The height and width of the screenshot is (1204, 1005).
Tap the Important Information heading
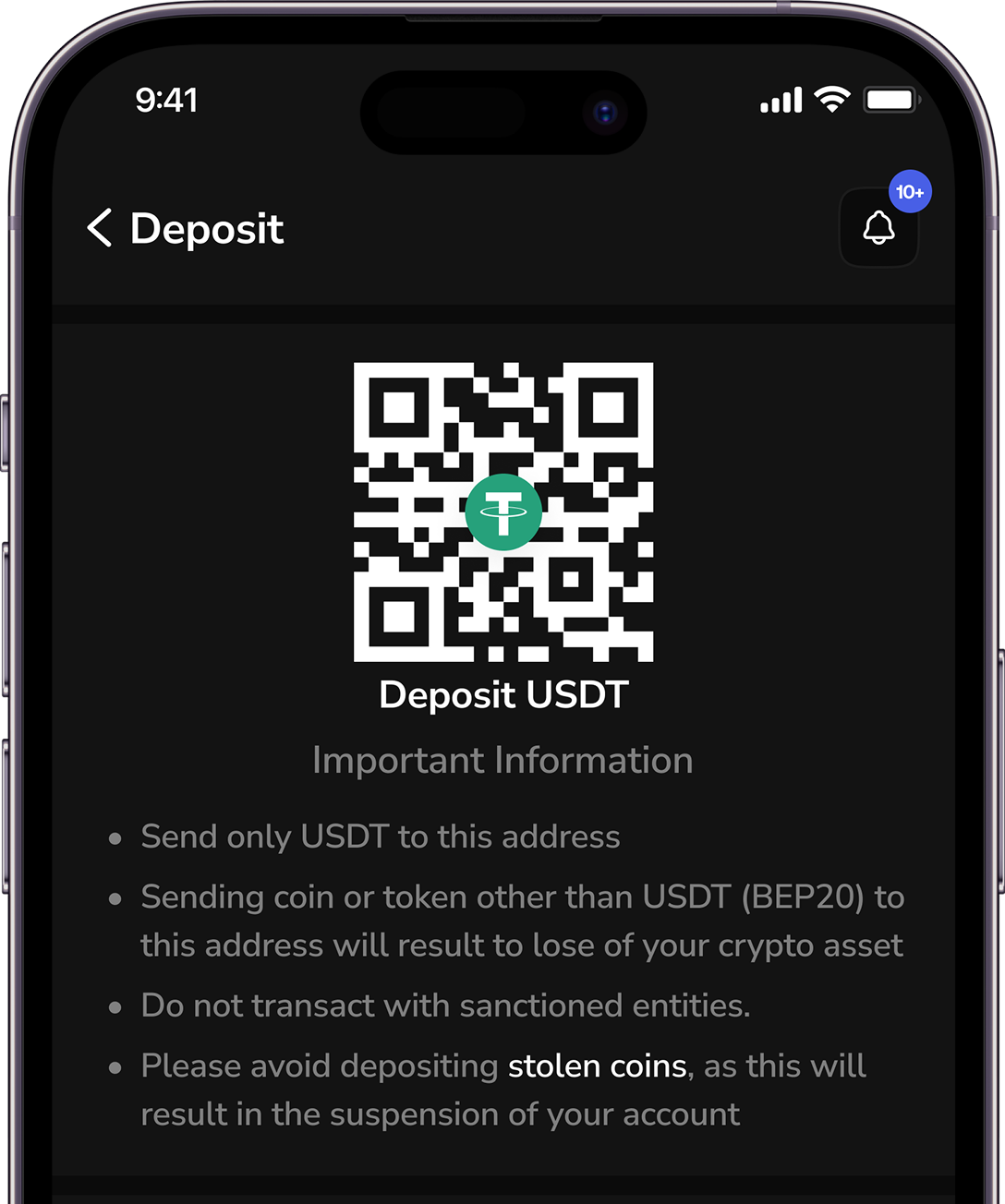[x=502, y=759]
